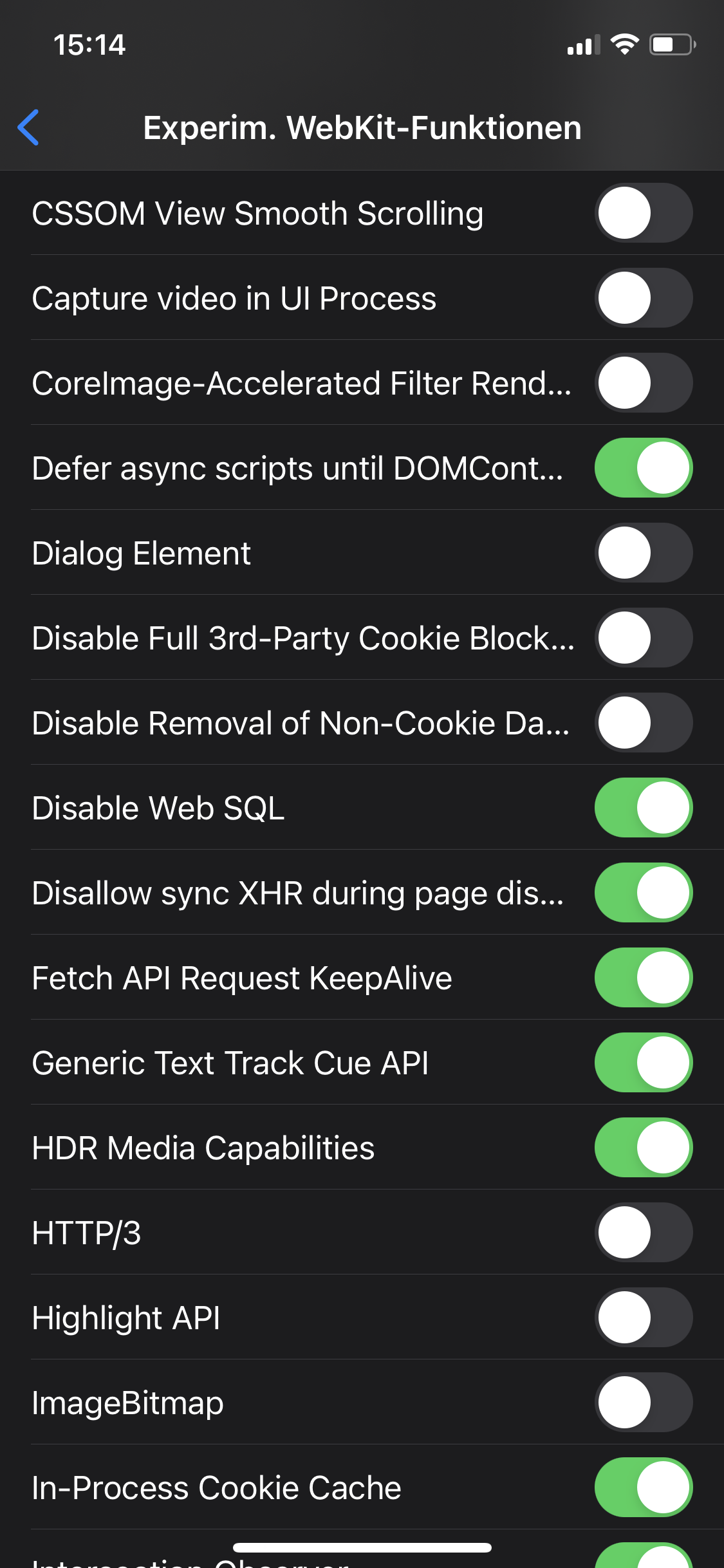Turn off the Disable Web SQL switch
The width and height of the screenshot is (724, 1568).
coord(643,808)
